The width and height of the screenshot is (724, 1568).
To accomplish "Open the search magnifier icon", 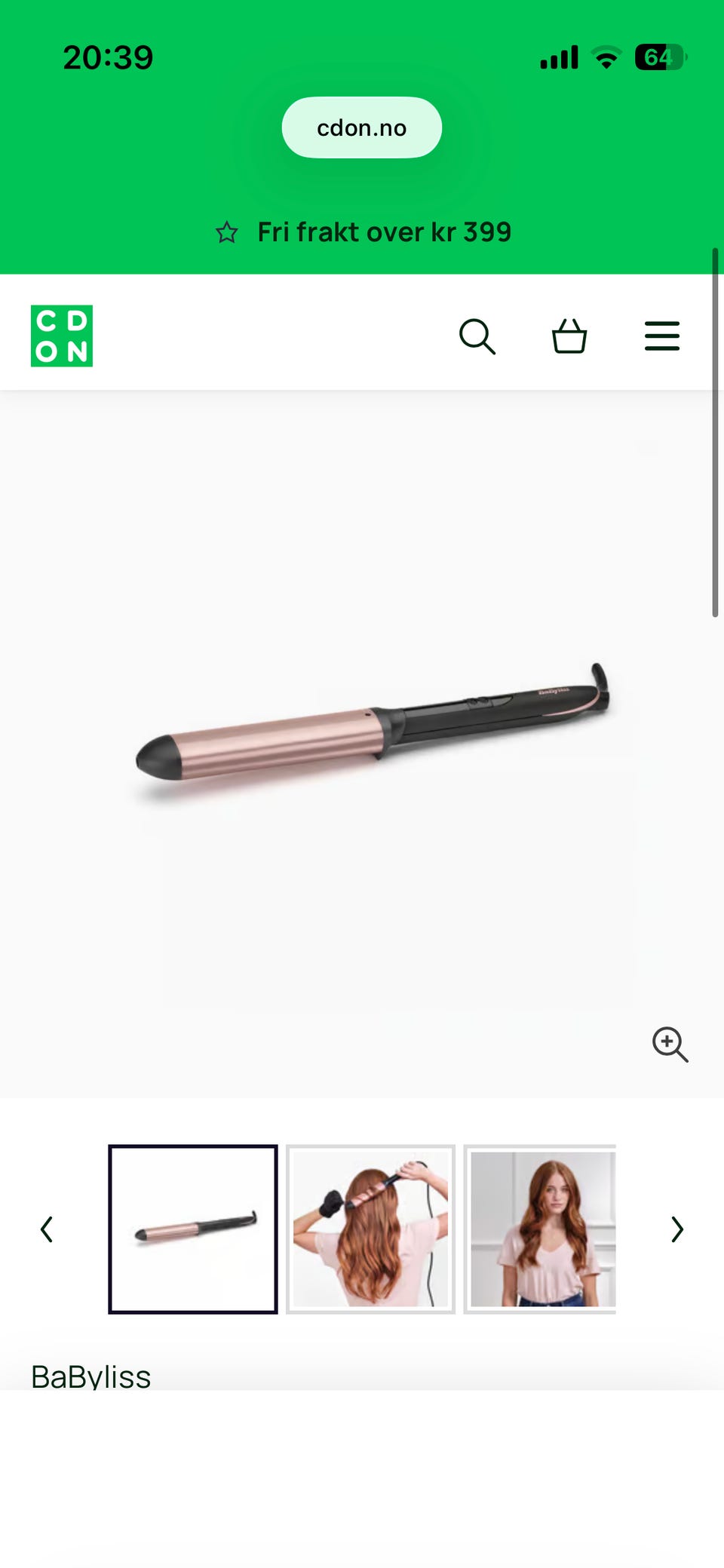I will [477, 336].
